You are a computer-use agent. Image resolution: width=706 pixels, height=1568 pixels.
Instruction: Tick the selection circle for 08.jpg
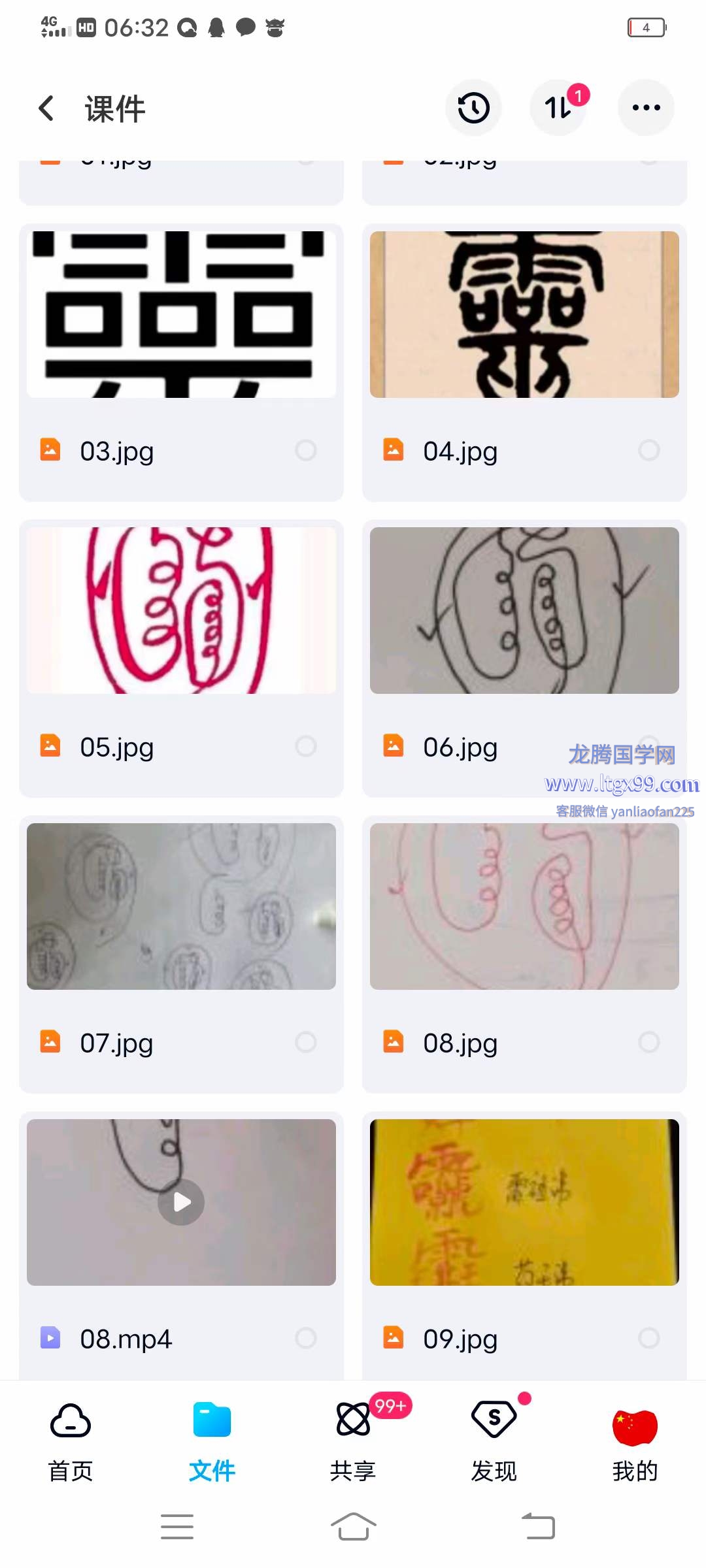[648, 1042]
